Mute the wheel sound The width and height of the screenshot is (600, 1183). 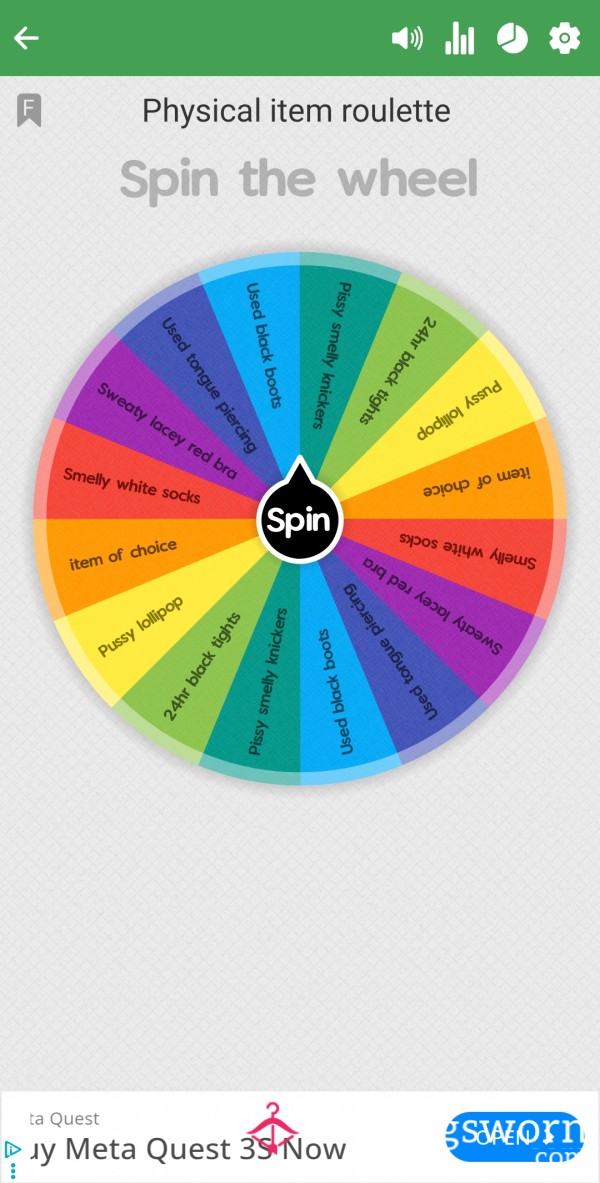(x=407, y=38)
